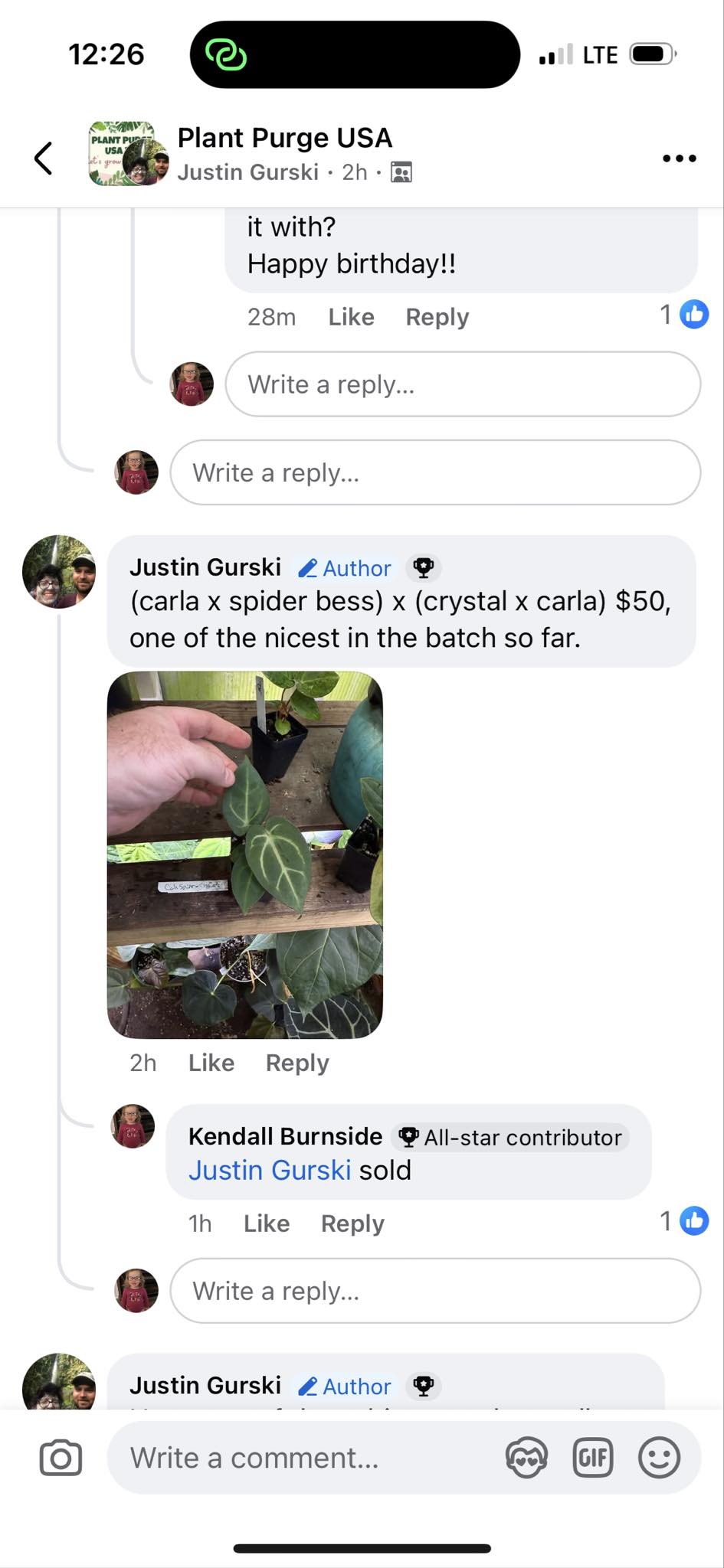The image size is (724, 1568).
Task: Reply to the Happy birthday comment
Action: click(x=437, y=317)
